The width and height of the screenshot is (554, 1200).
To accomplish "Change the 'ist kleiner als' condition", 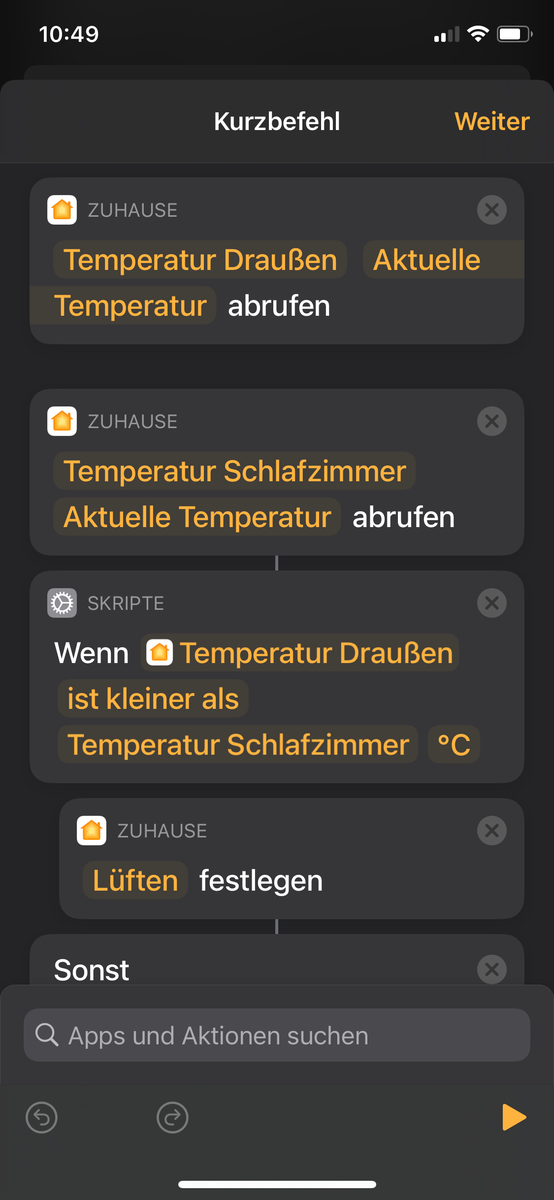I will [x=153, y=699].
